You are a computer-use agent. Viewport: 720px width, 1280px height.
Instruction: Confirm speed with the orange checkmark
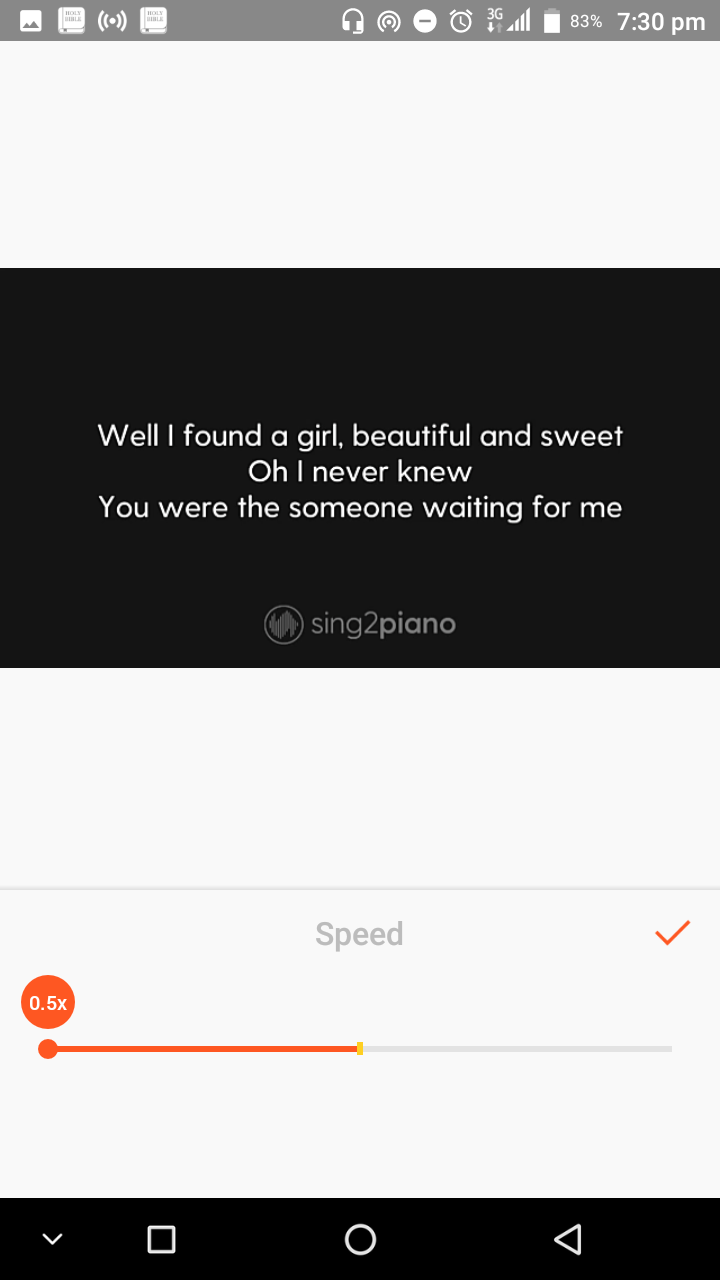point(672,933)
